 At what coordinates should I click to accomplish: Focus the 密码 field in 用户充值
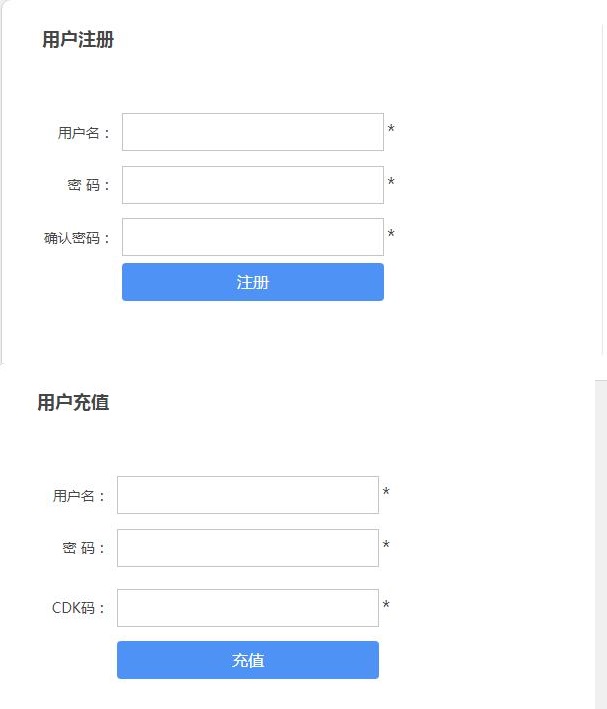click(x=247, y=548)
